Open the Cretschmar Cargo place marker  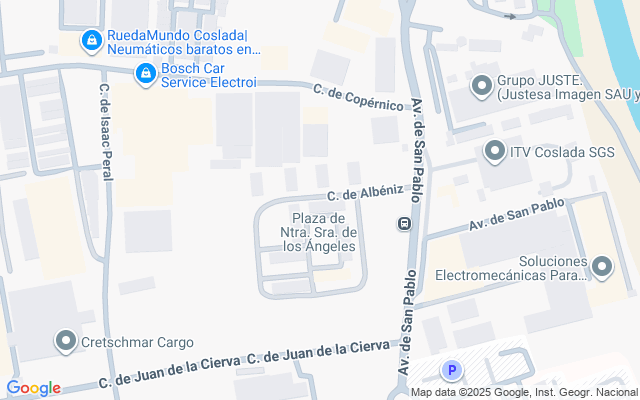pos(66,342)
